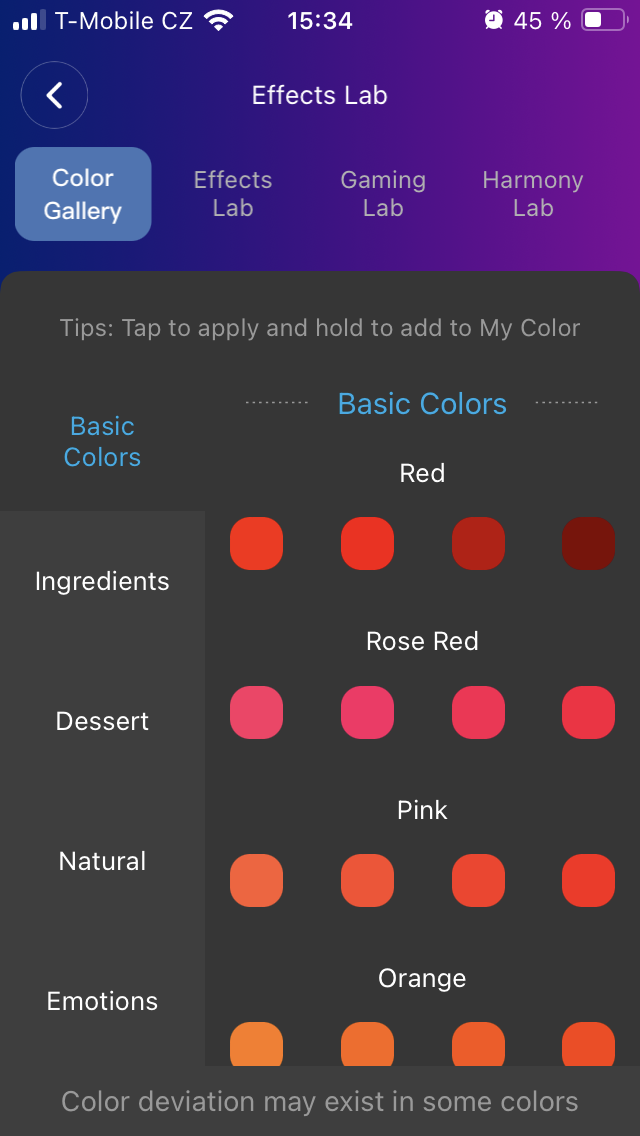This screenshot has height=1136, width=640.
Task: Apply the third Red swatch
Action: (x=478, y=544)
